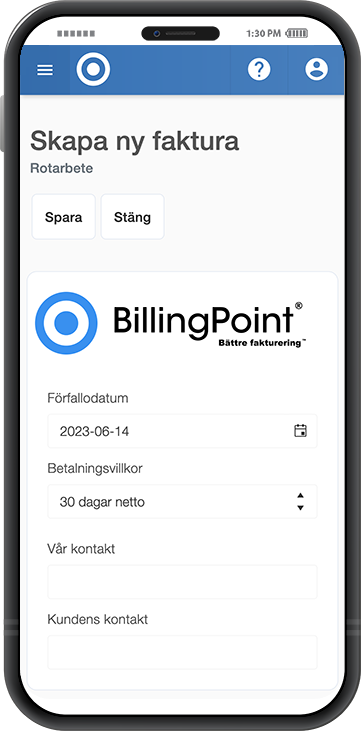Screen dimensions: 361x731
Task: Open the user account icon
Action: pyautogui.click(x=316, y=69)
